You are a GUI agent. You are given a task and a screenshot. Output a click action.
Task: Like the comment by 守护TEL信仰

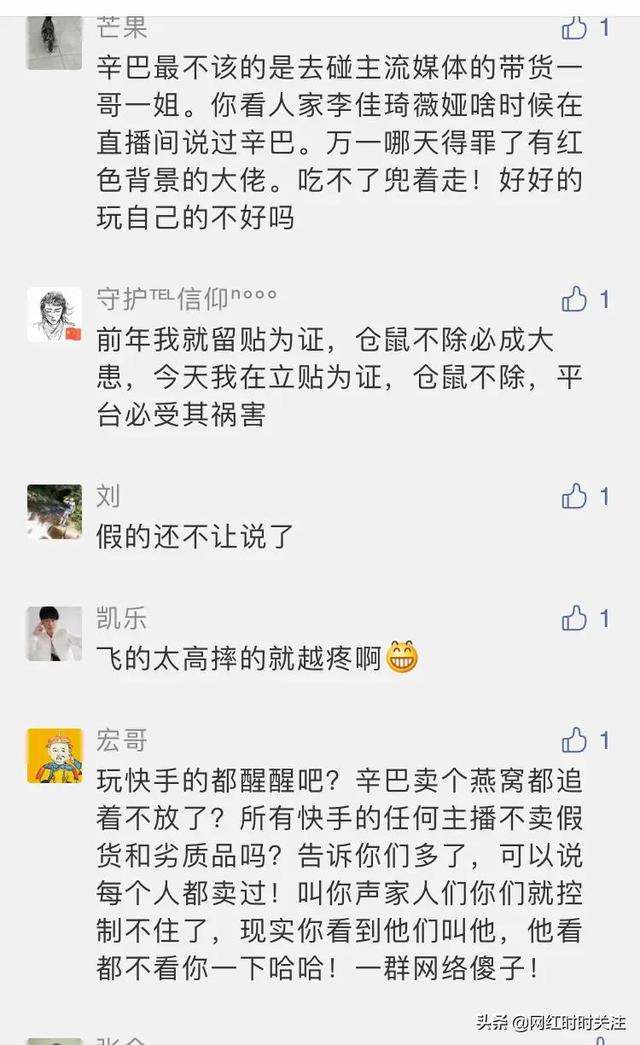click(x=574, y=299)
